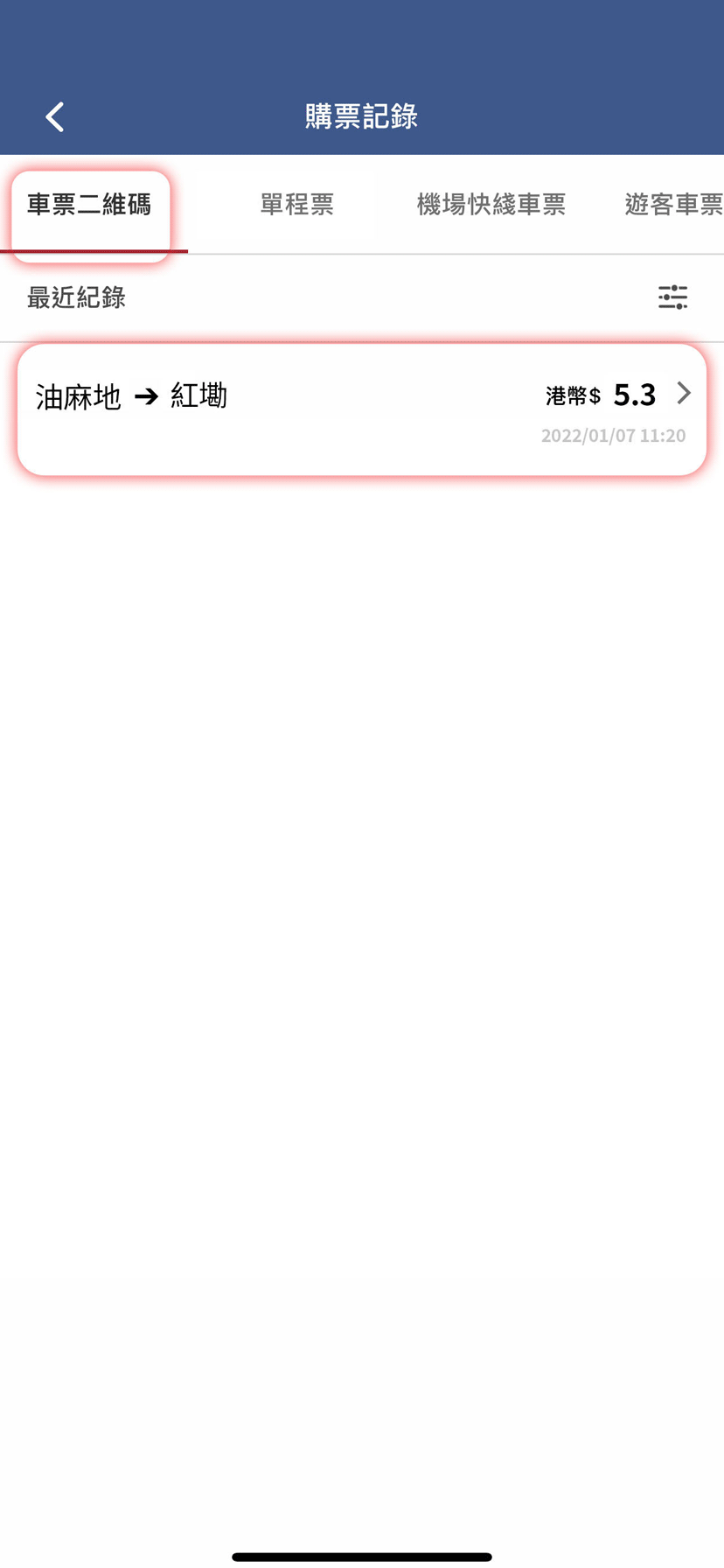Go back from 購票記錄 screen
The height and width of the screenshot is (1568, 724).
[55, 116]
